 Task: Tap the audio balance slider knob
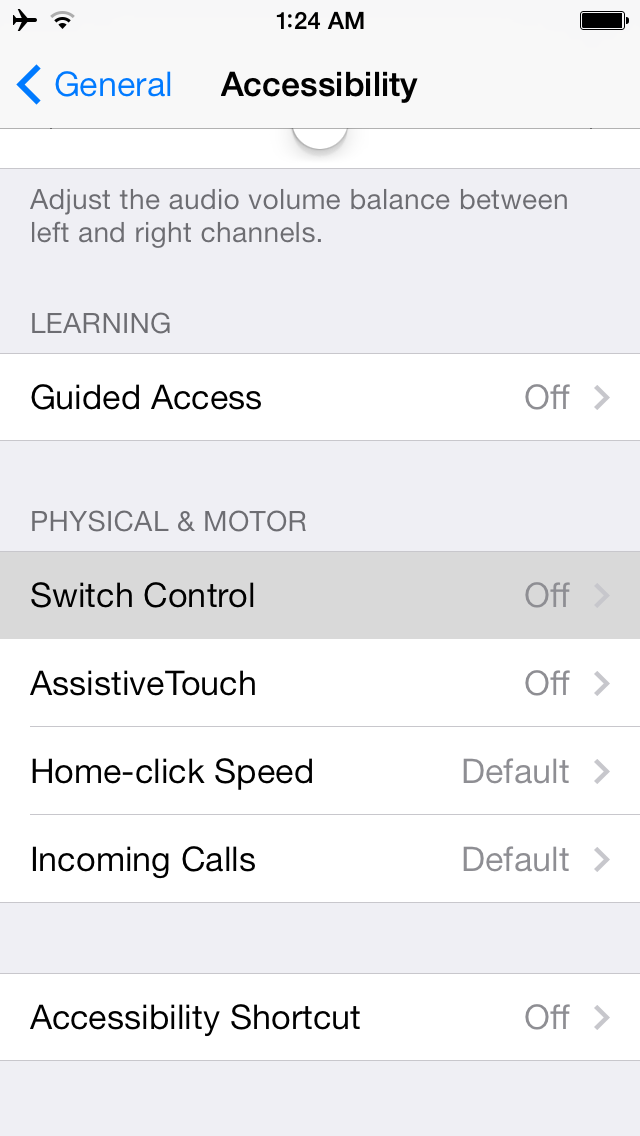[x=320, y=136]
